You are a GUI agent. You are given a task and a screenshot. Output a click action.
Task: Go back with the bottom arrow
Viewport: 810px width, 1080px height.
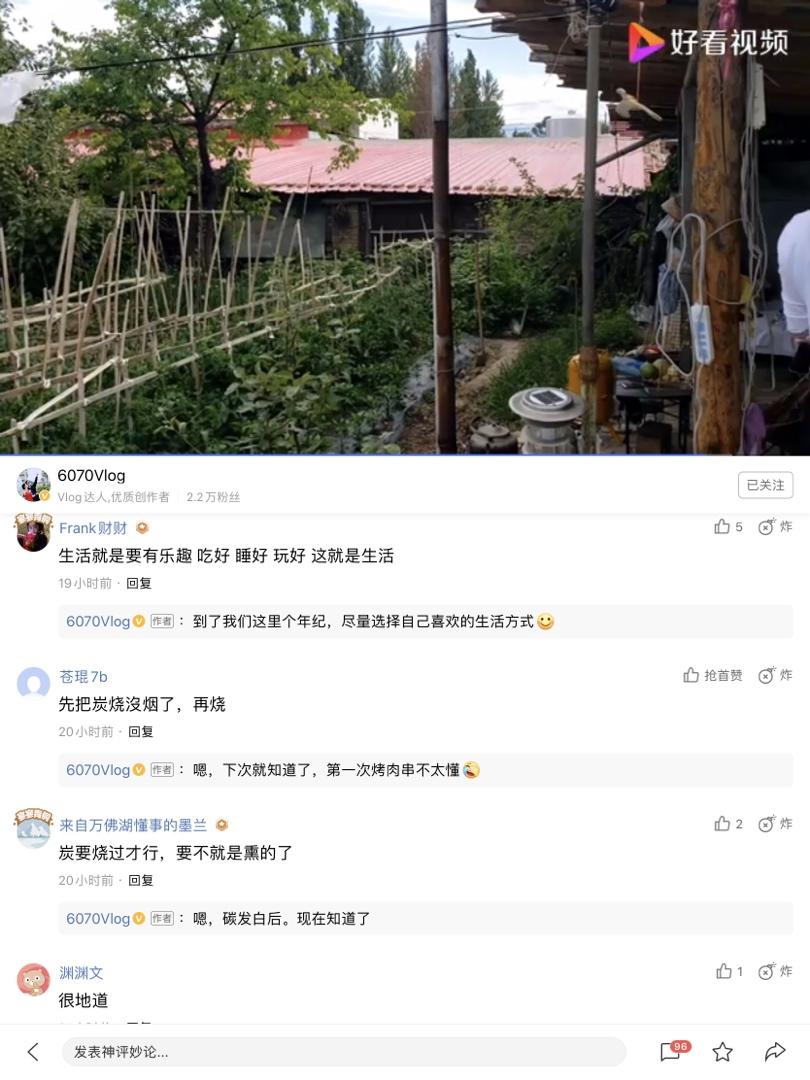(33, 1051)
